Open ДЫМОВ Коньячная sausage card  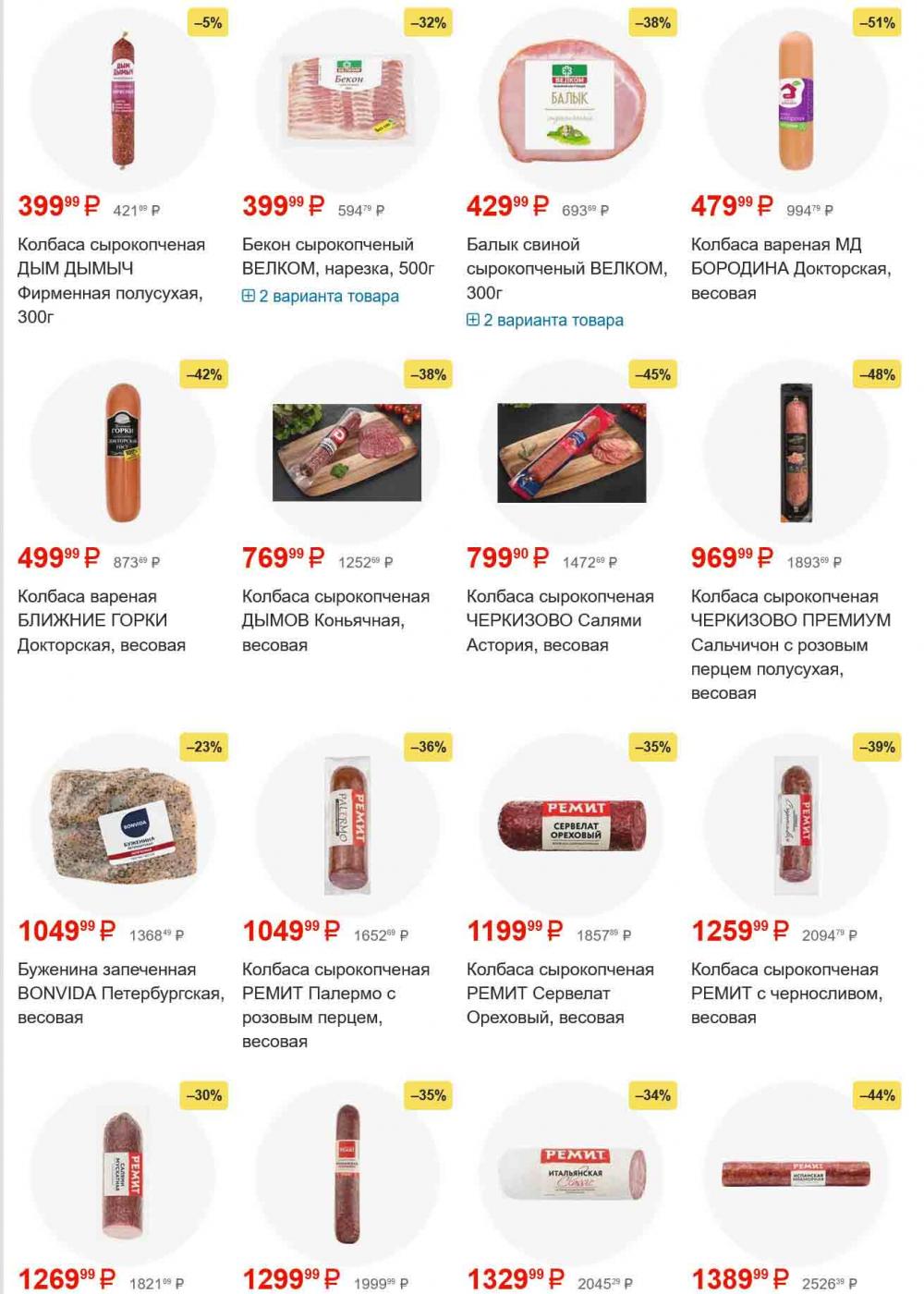coord(335,620)
